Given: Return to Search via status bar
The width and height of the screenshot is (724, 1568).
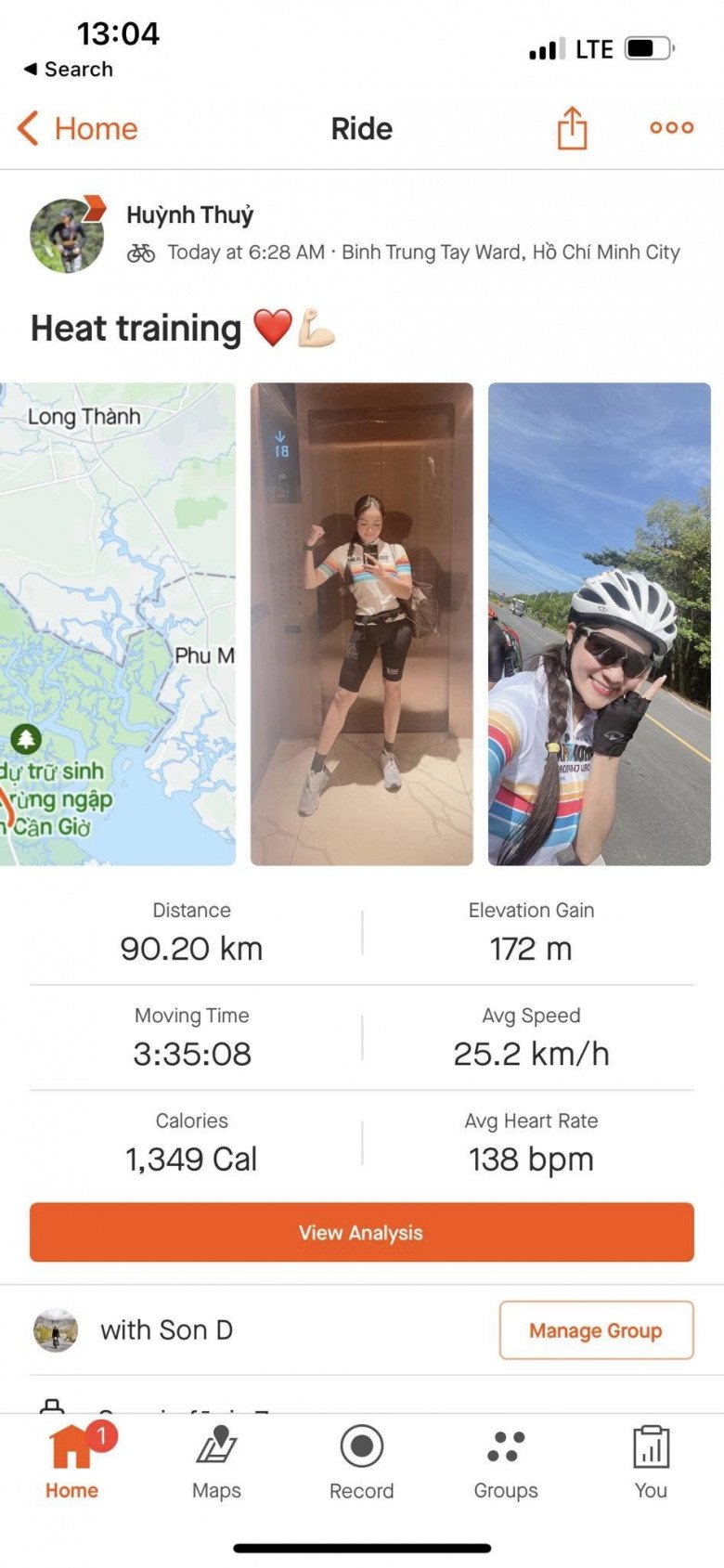Looking at the screenshot, I should click(x=69, y=69).
